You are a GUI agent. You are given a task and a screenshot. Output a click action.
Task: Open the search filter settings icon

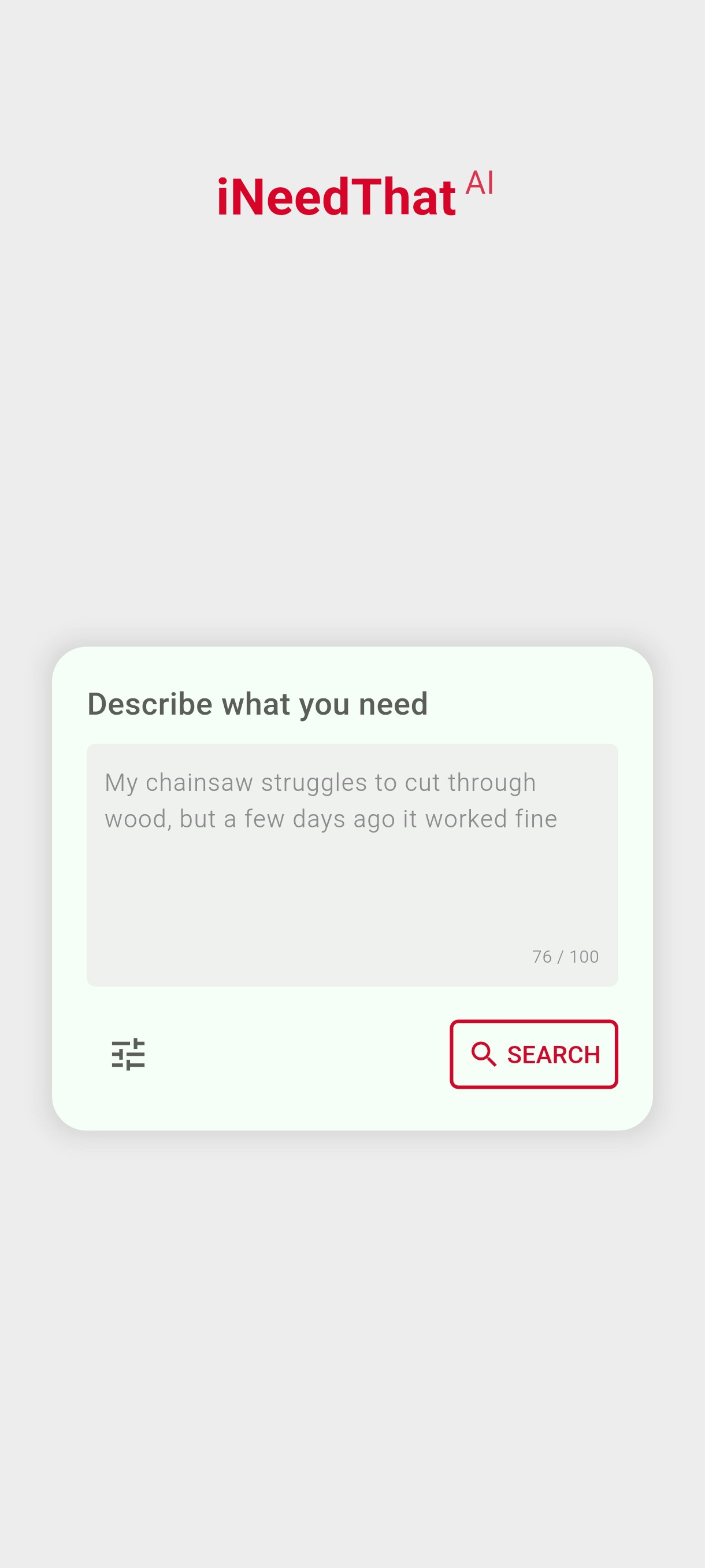(x=128, y=1053)
